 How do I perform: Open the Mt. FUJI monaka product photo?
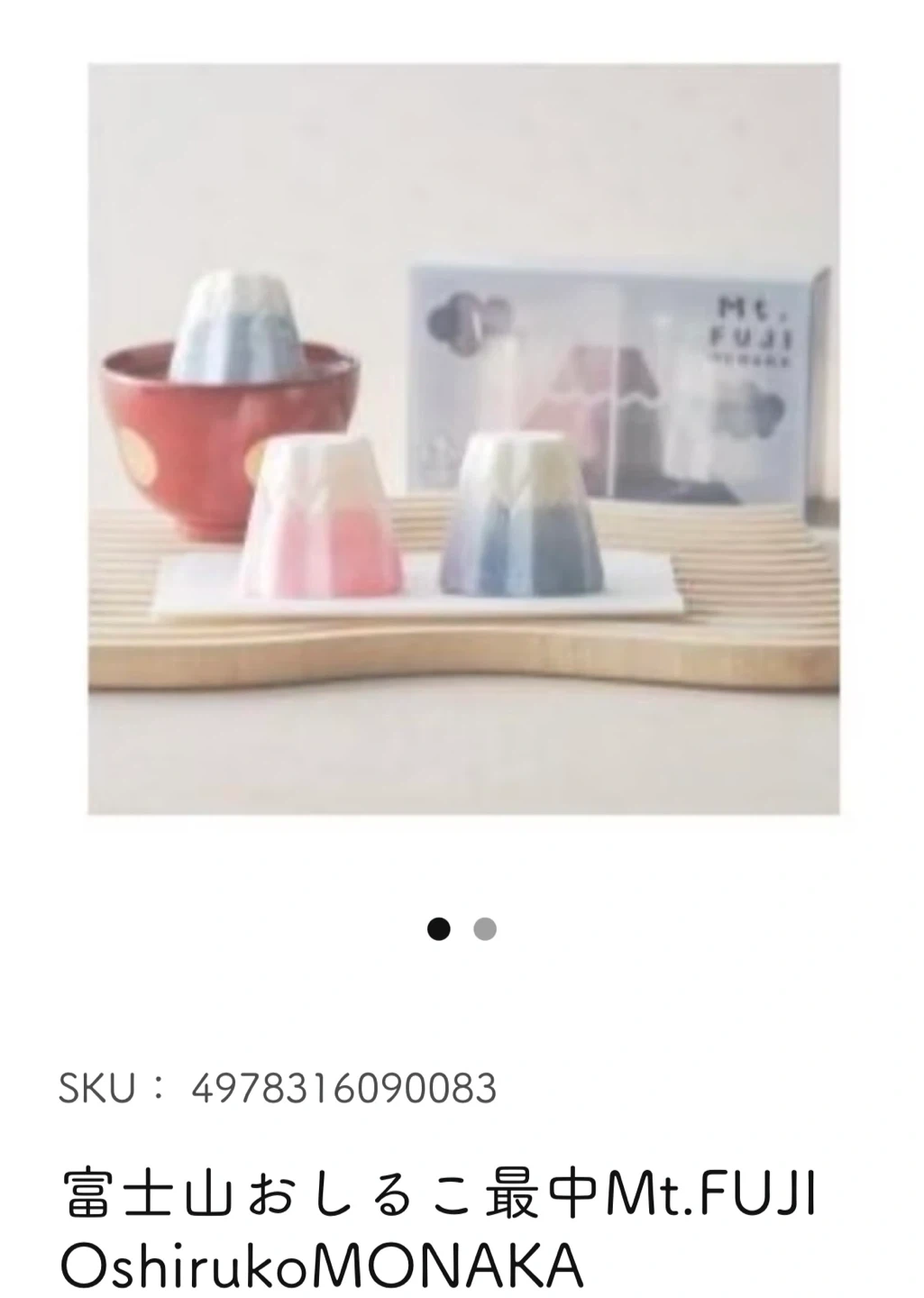click(x=463, y=439)
